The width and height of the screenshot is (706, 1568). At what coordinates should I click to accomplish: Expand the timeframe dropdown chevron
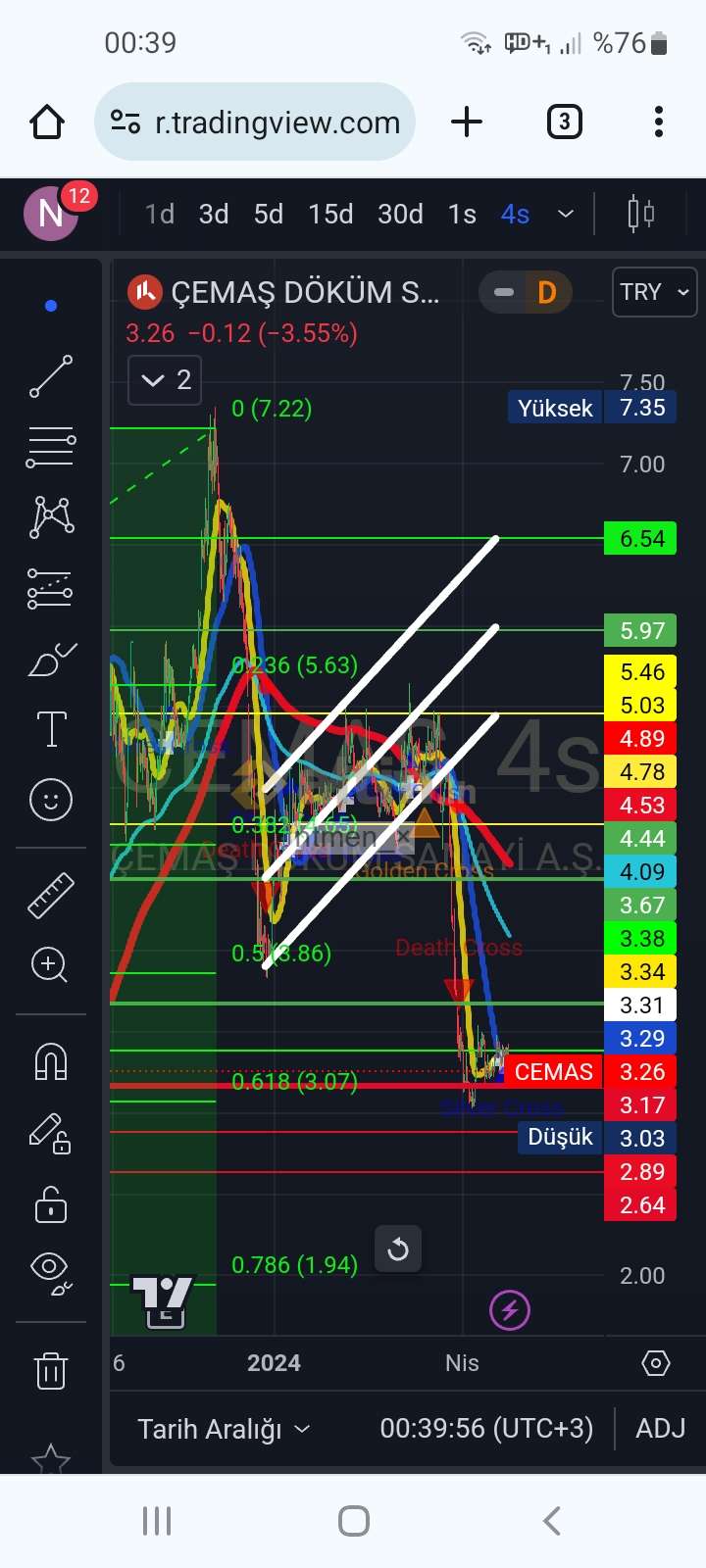click(566, 214)
